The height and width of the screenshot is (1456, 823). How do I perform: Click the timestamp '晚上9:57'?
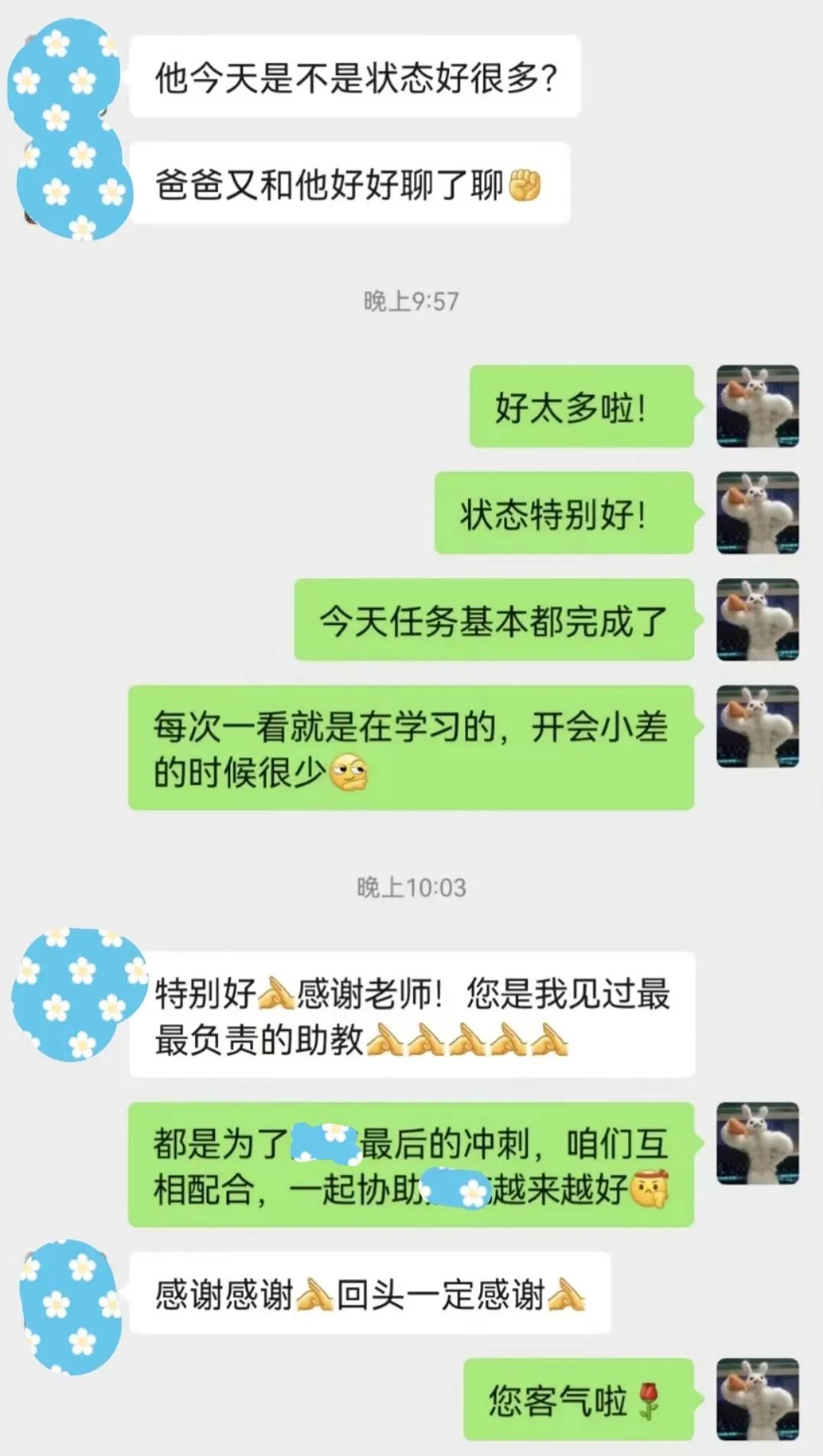[x=411, y=300]
